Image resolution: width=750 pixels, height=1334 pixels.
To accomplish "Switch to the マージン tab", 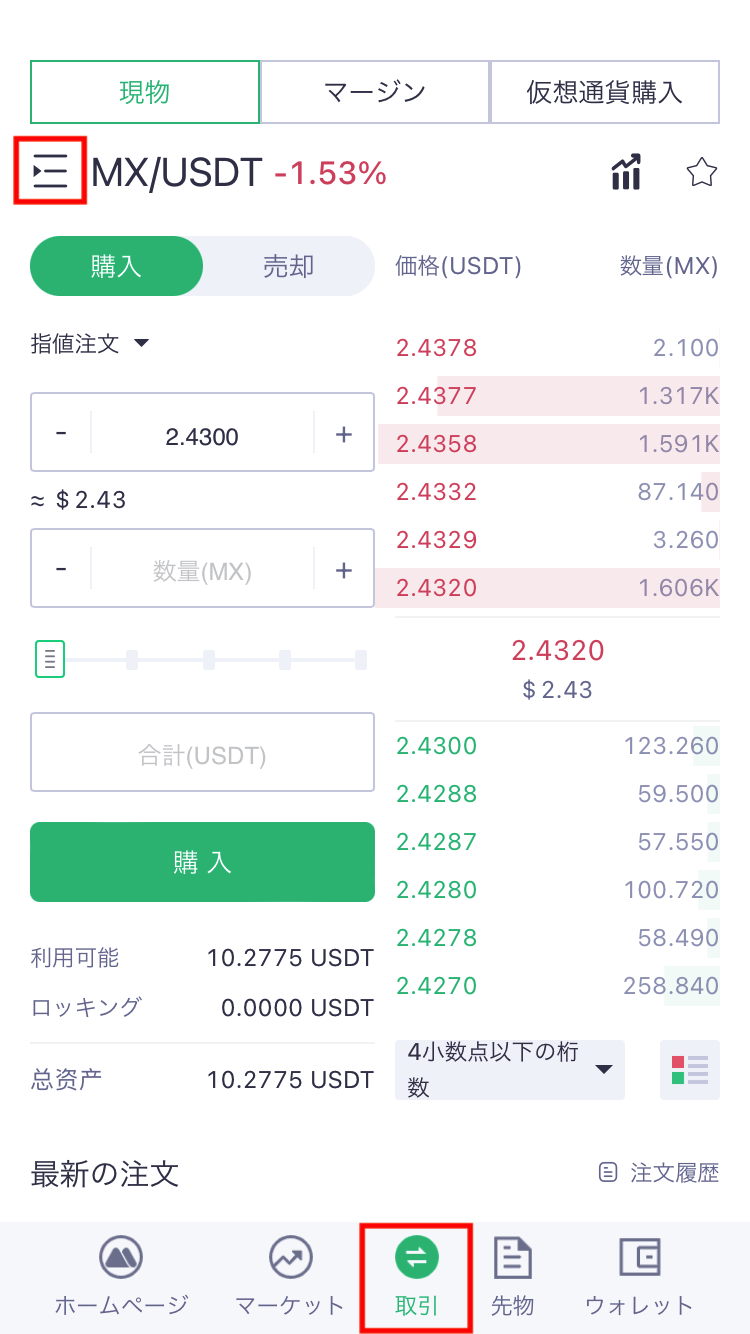I will [374, 91].
